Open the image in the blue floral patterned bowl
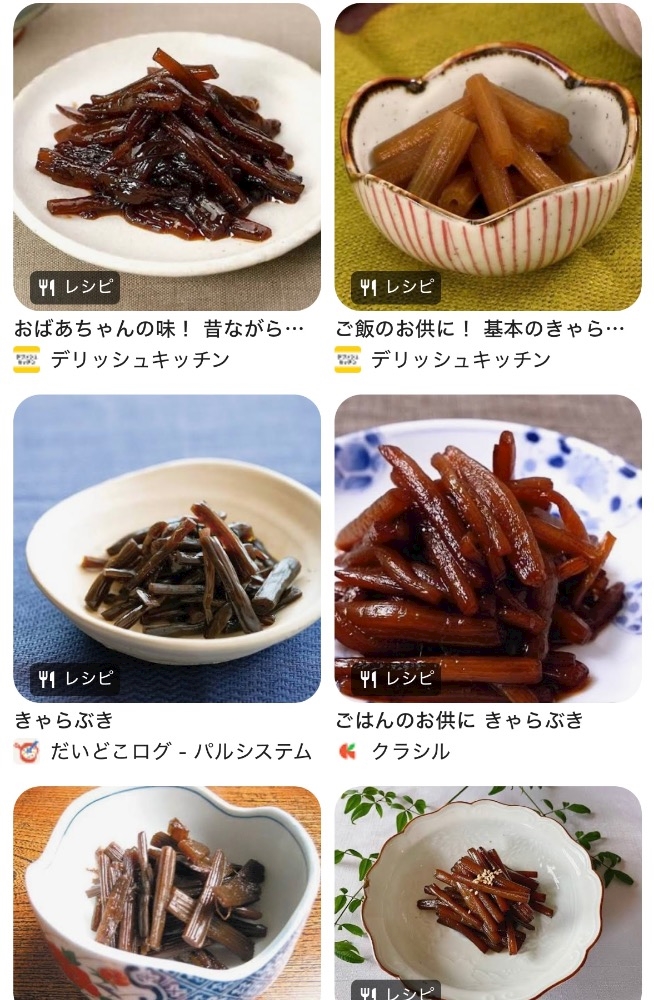 pyautogui.click(x=167, y=892)
